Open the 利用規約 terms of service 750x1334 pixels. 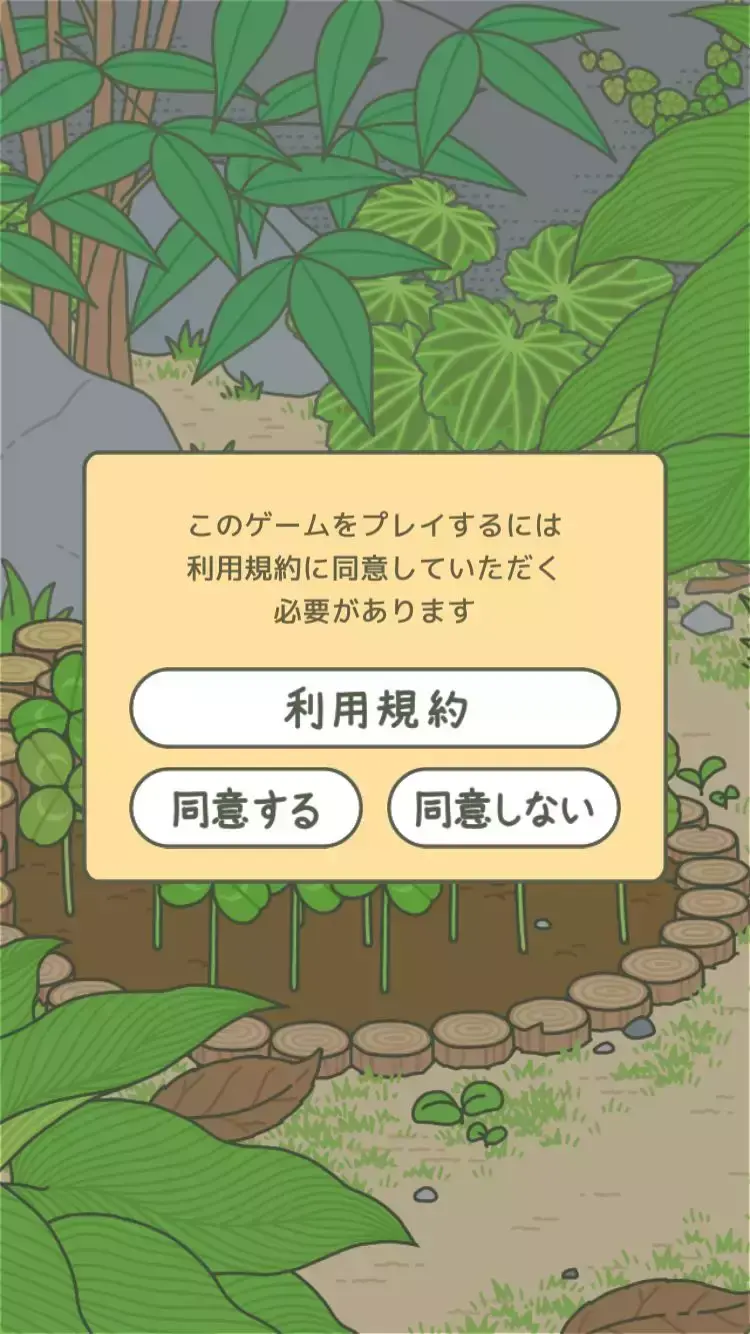(x=375, y=708)
